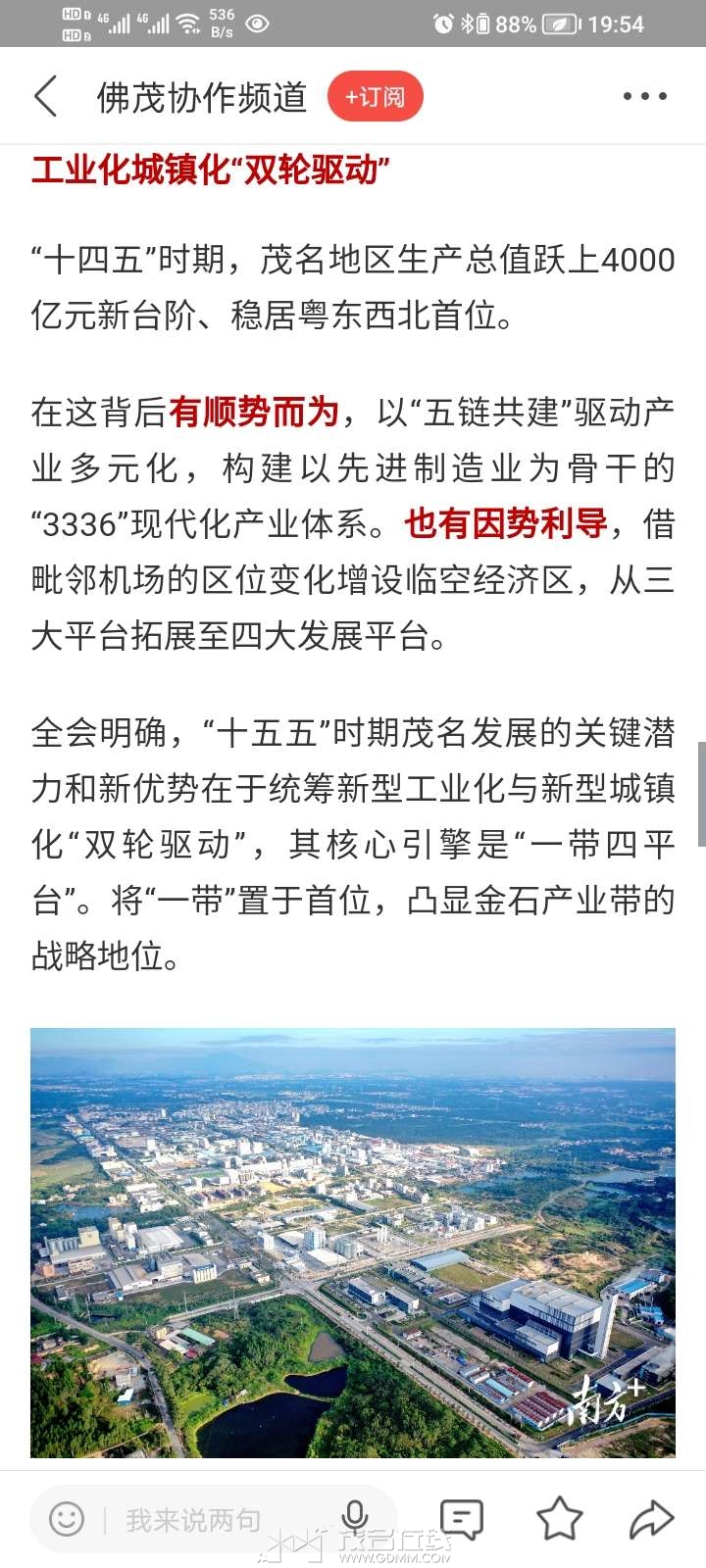Viewport: 706px width, 1568px height.
Task: Open the aerial industrial park photo
Action: [x=353, y=1242]
